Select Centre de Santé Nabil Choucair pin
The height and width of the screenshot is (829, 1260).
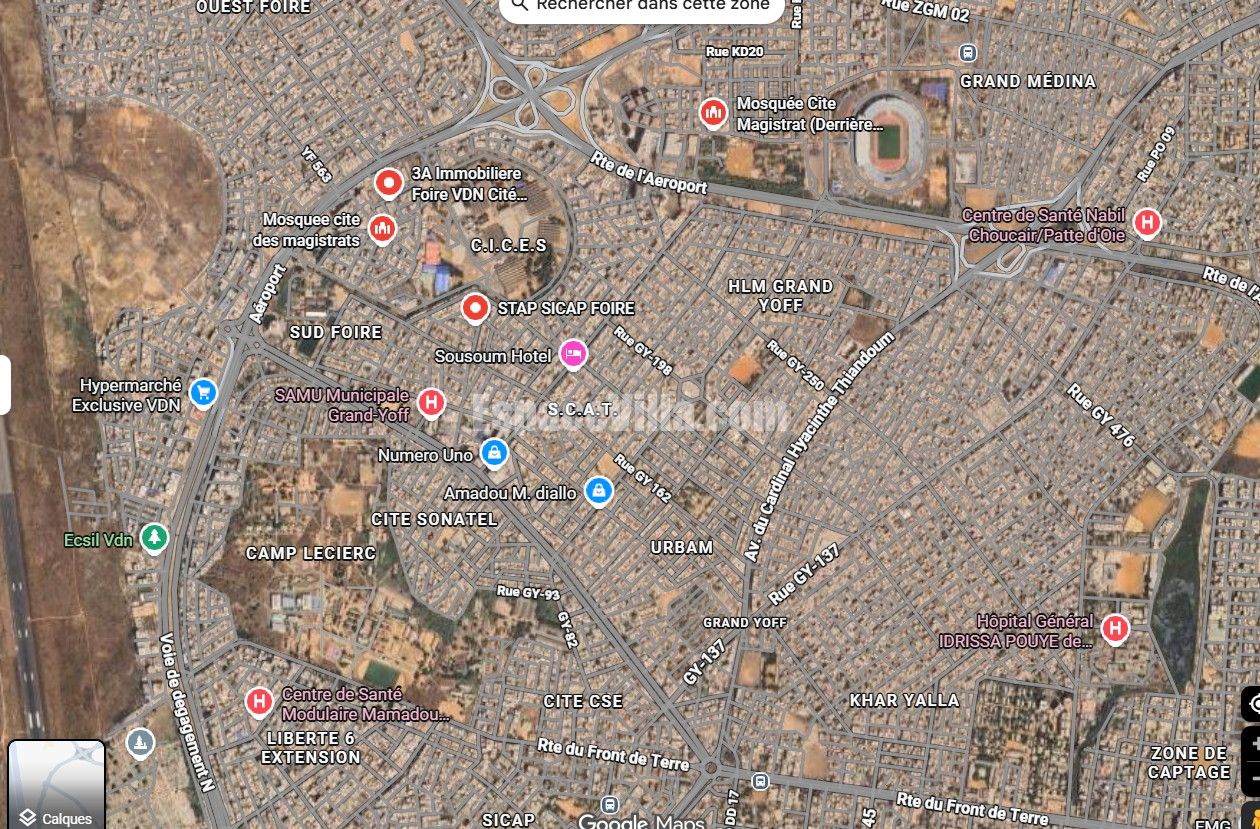(1147, 222)
